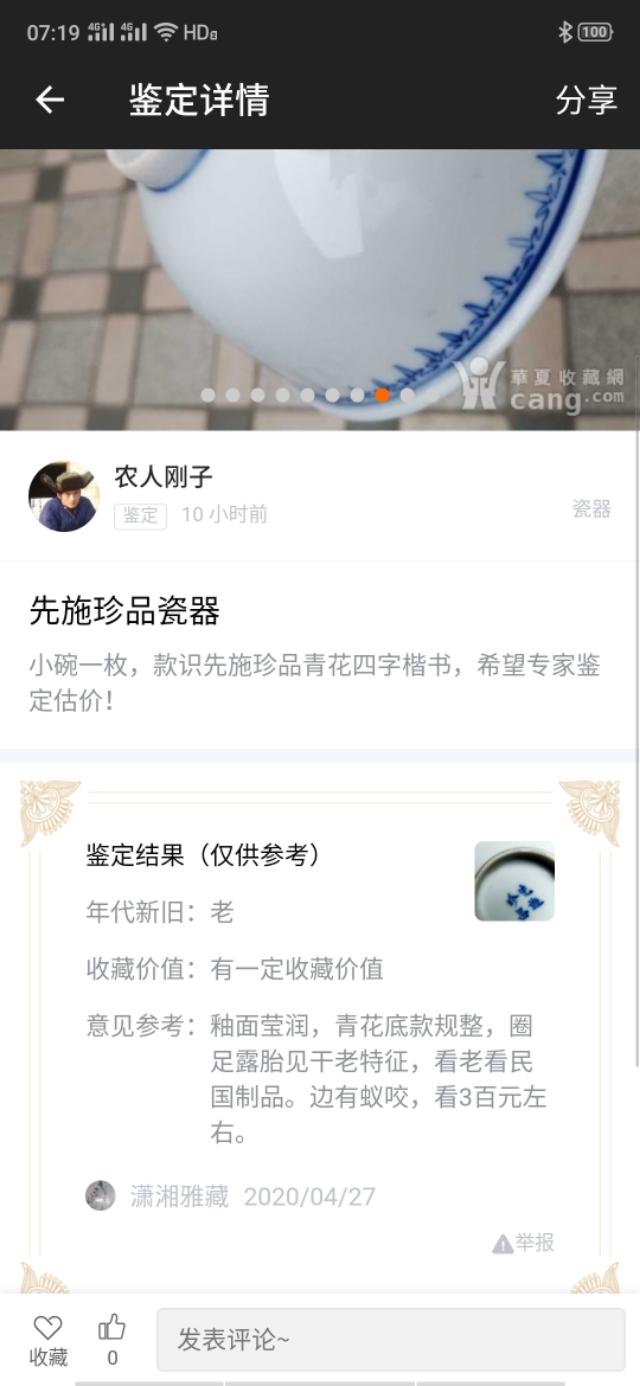The width and height of the screenshot is (640, 1386).
Task: Report this appraisal via 举报
Action: pyautogui.click(x=524, y=1243)
